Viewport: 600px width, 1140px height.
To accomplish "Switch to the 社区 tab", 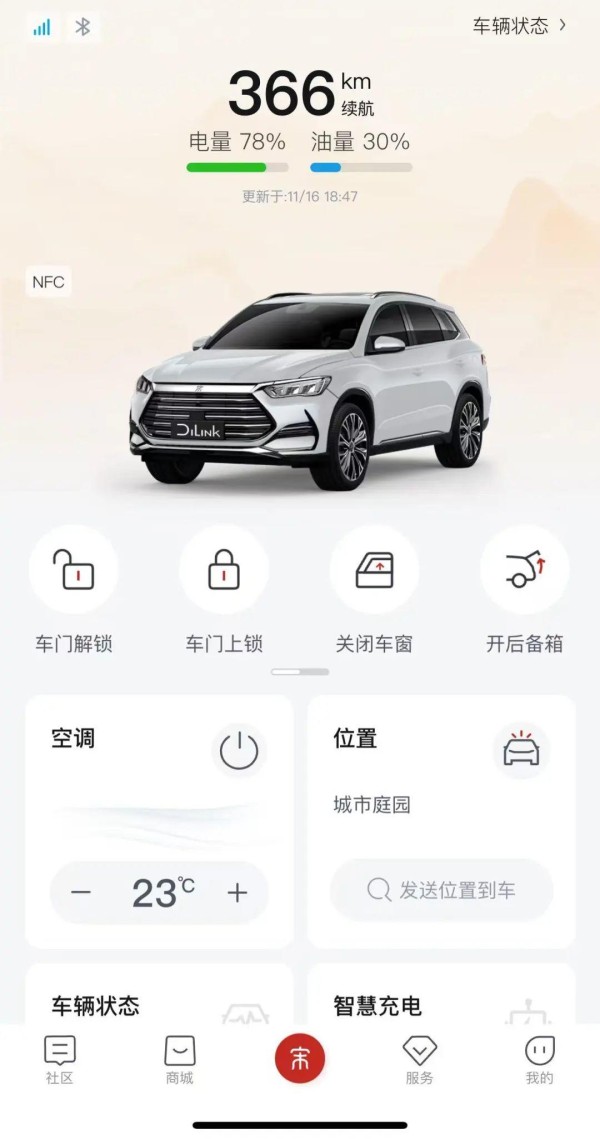I will [60, 1060].
